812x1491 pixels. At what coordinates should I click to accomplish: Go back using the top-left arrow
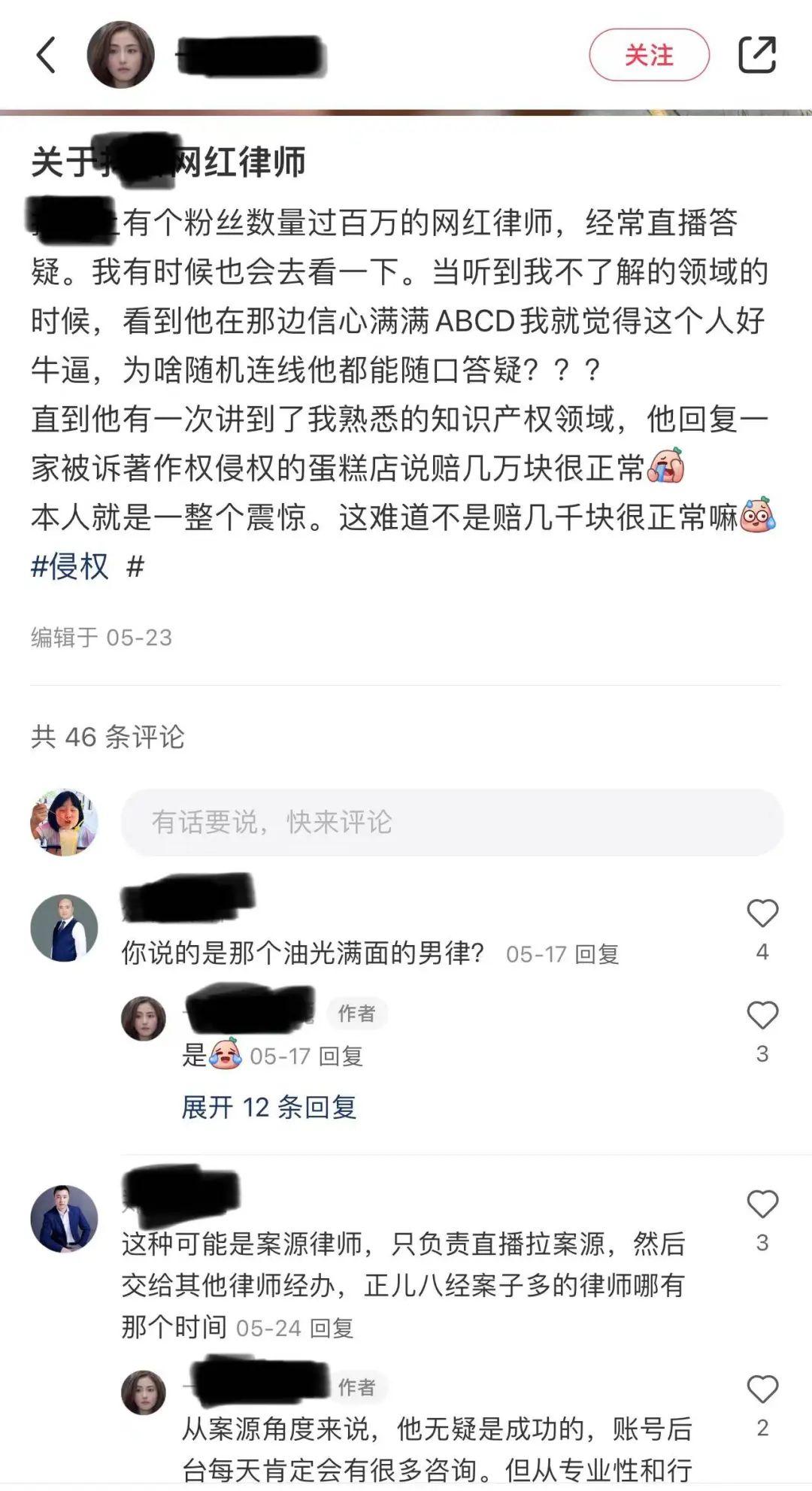pos(46,55)
